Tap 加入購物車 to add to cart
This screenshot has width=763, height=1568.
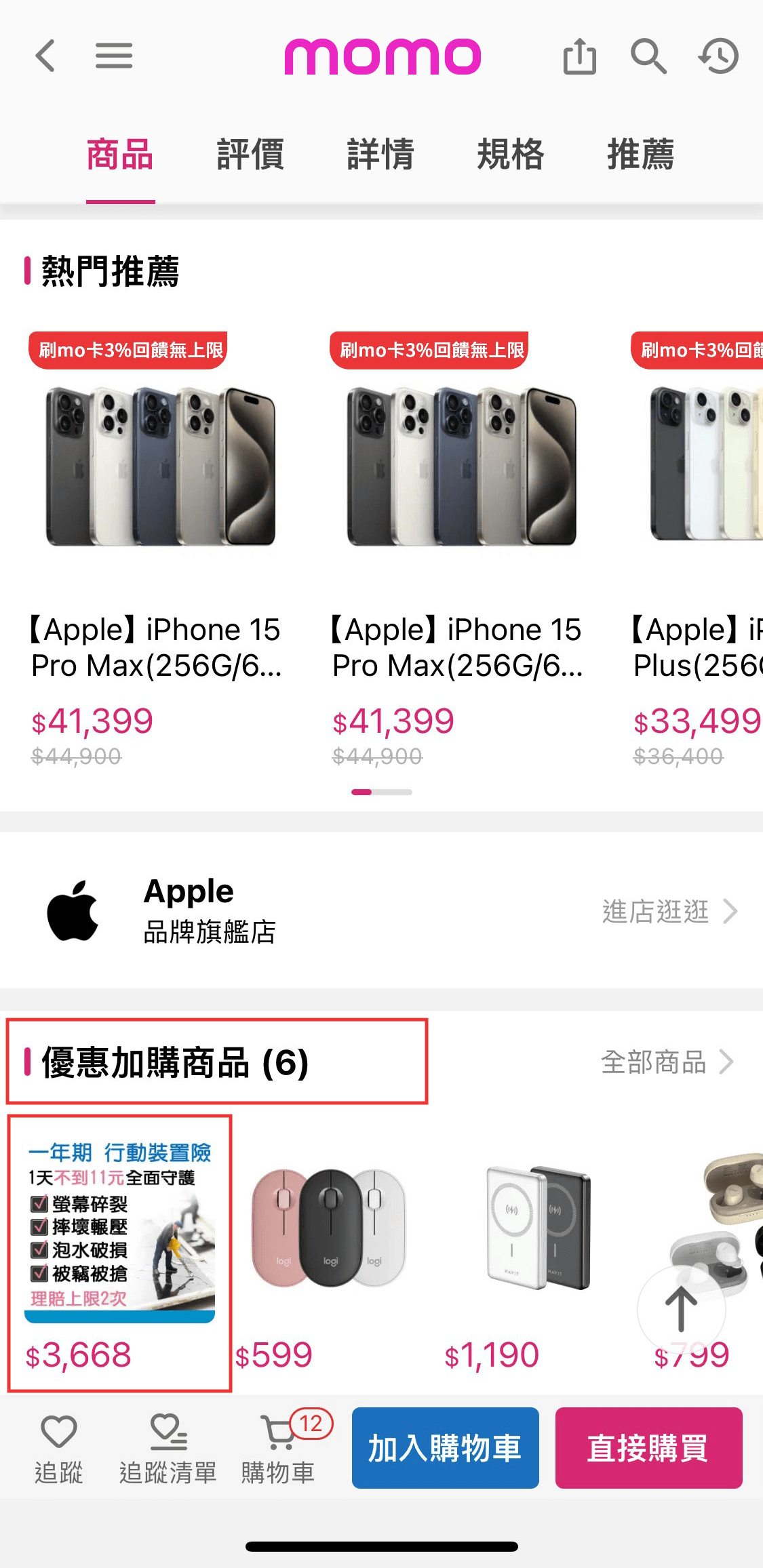(x=445, y=1448)
